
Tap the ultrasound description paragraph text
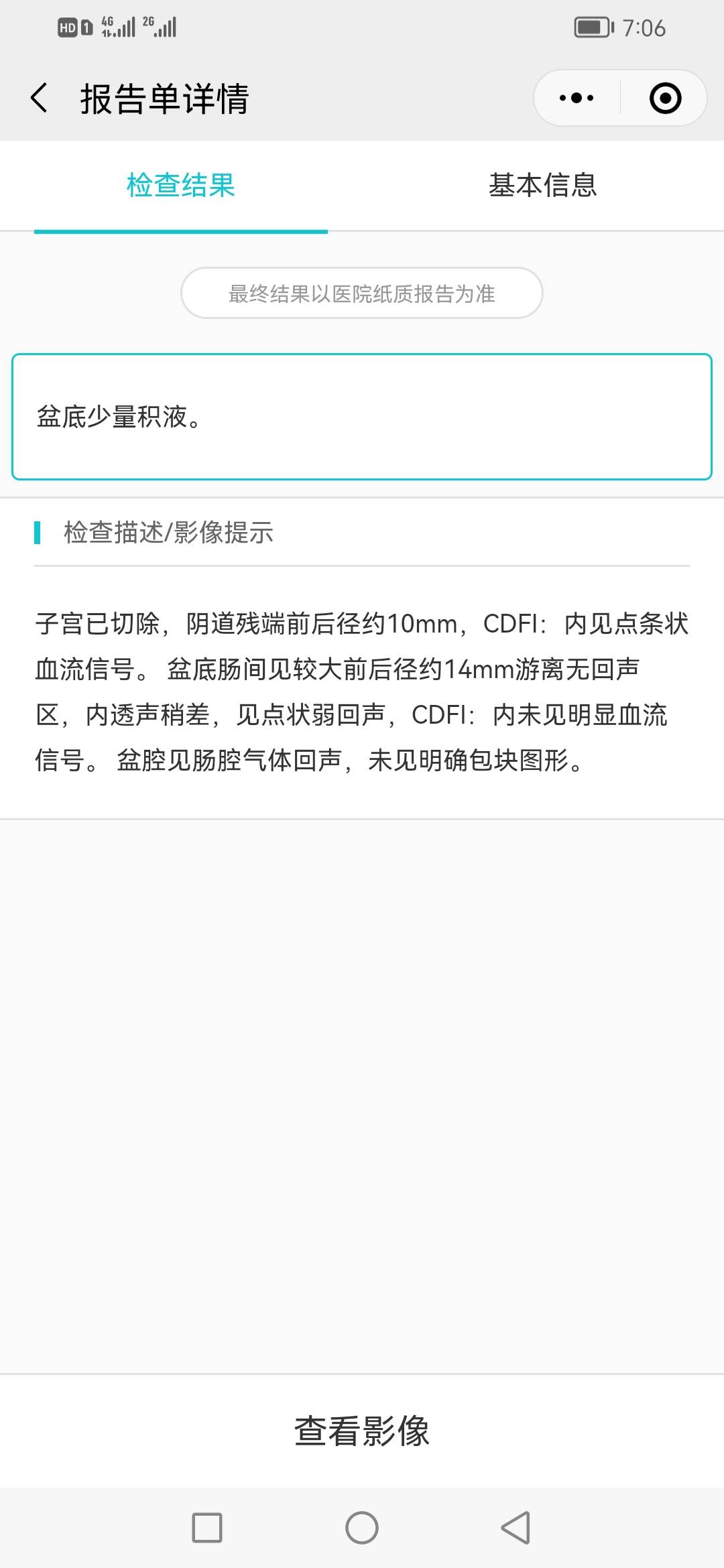pyautogui.click(x=362, y=690)
